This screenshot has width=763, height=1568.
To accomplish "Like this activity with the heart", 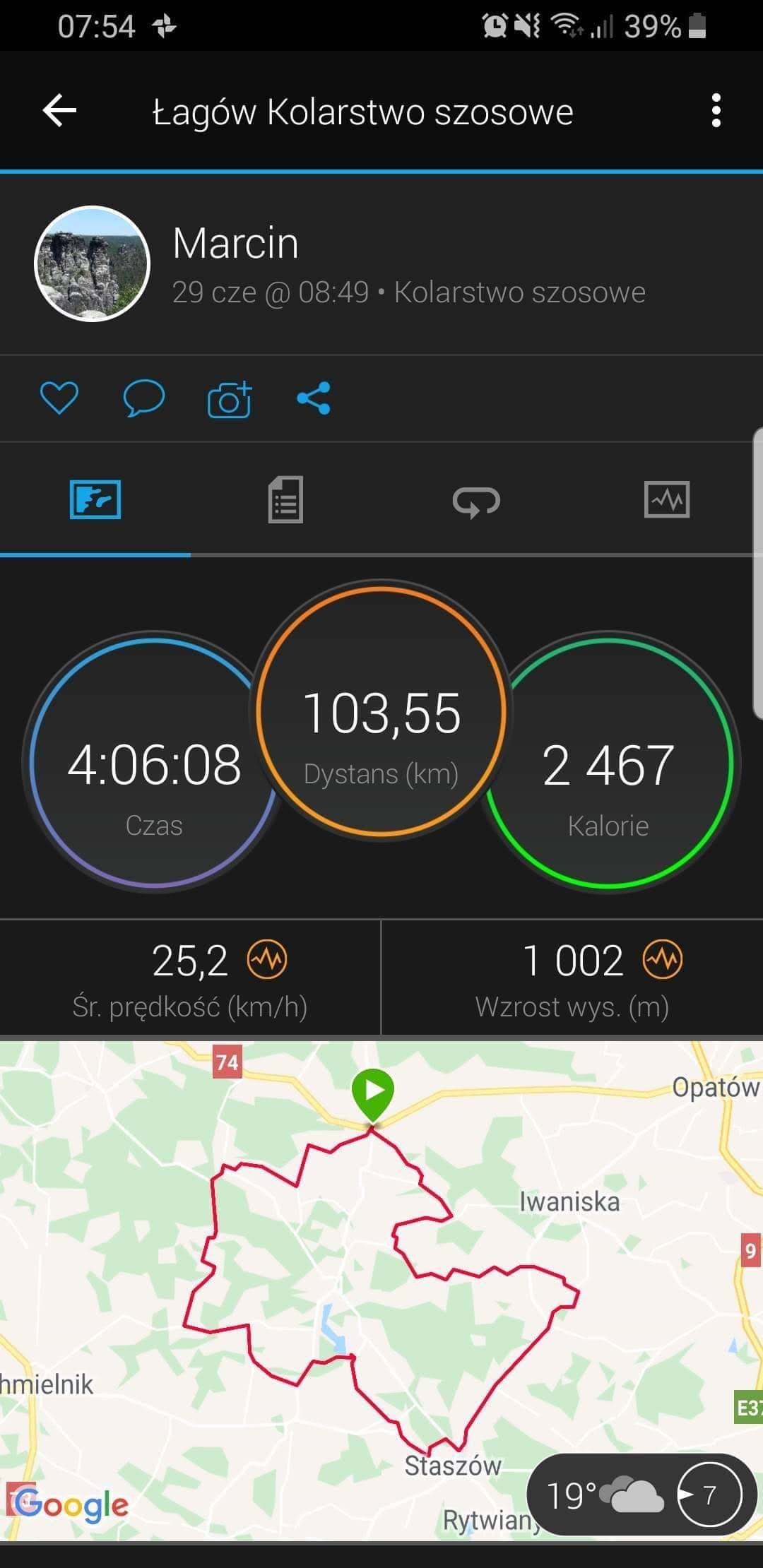I will 59,398.
